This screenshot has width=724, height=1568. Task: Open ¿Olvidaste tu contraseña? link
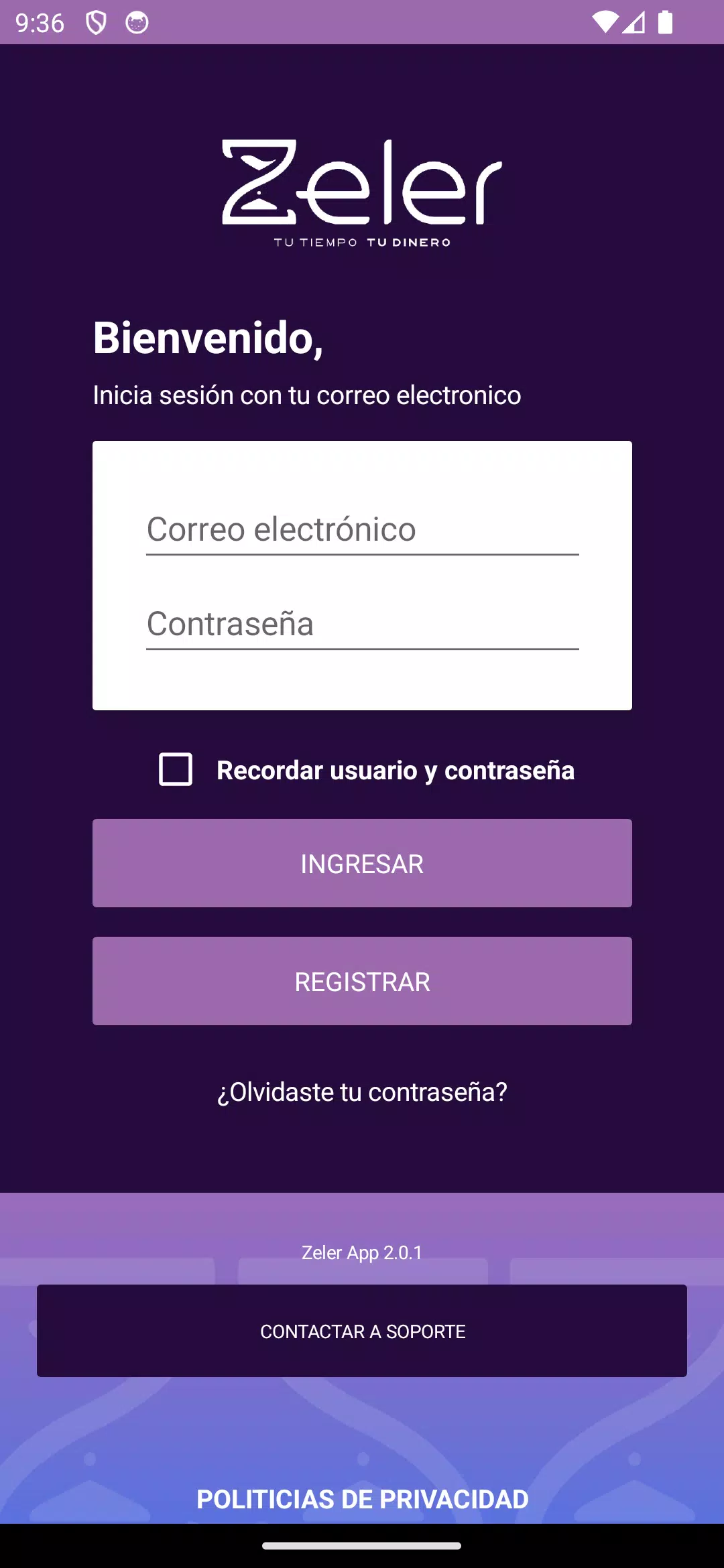click(362, 1092)
